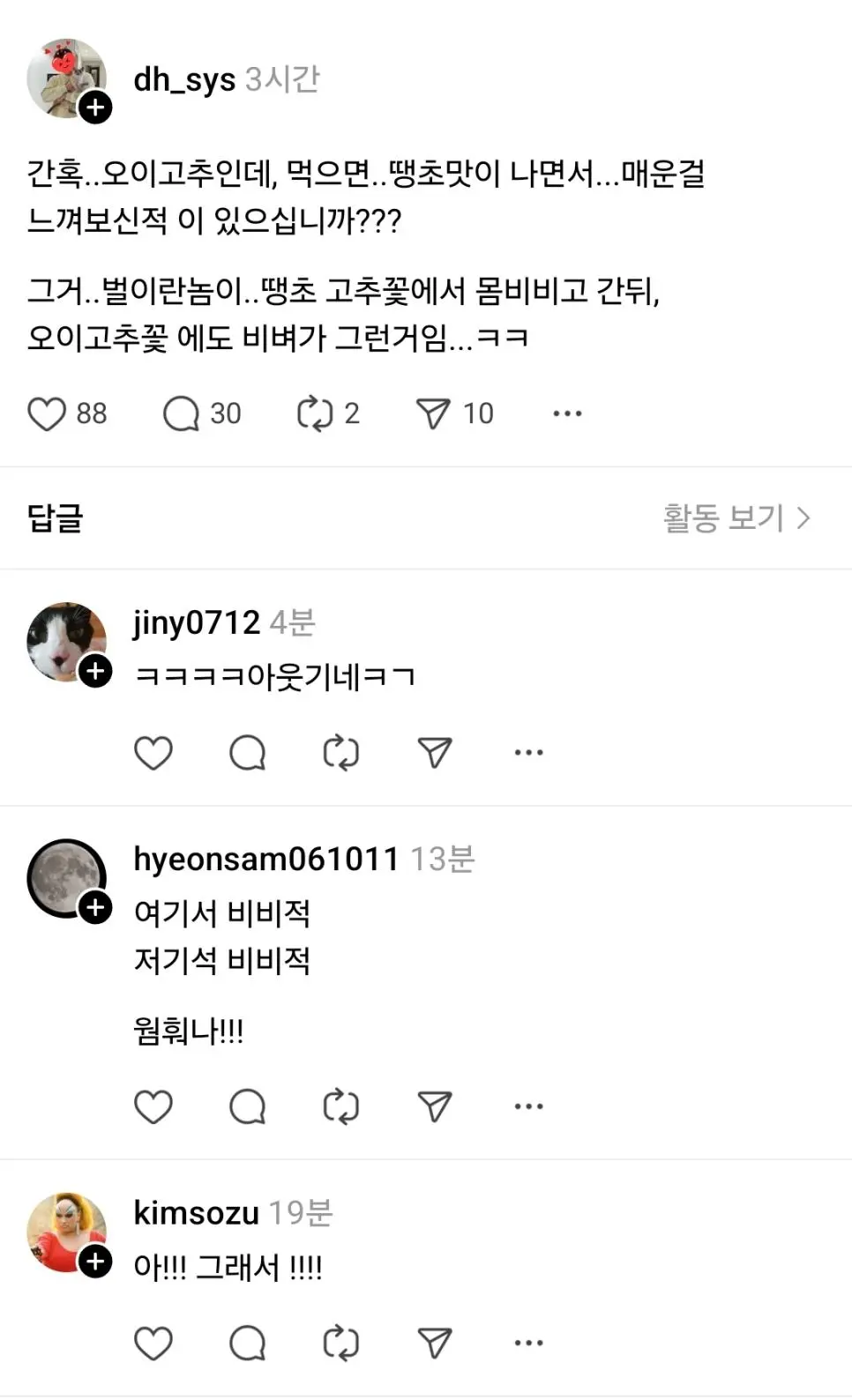852x1400 pixels.
Task: View kimsozu's profile
Action: click(x=196, y=1213)
